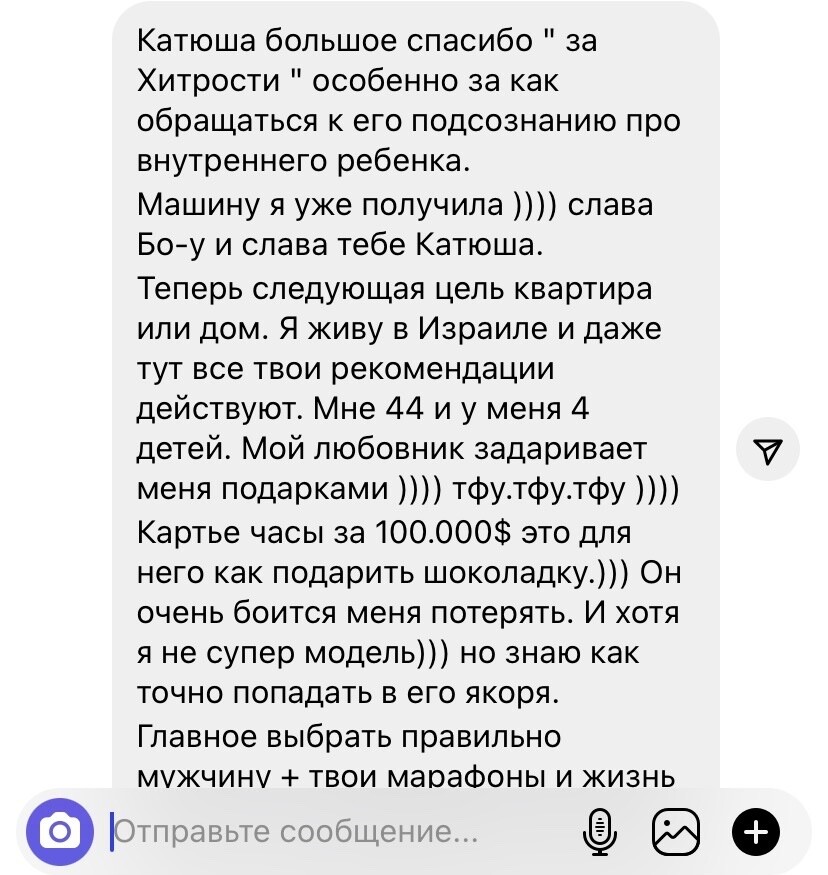Open the plus menu for more attachments
The height and width of the screenshot is (875, 828).
(x=756, y=831)
